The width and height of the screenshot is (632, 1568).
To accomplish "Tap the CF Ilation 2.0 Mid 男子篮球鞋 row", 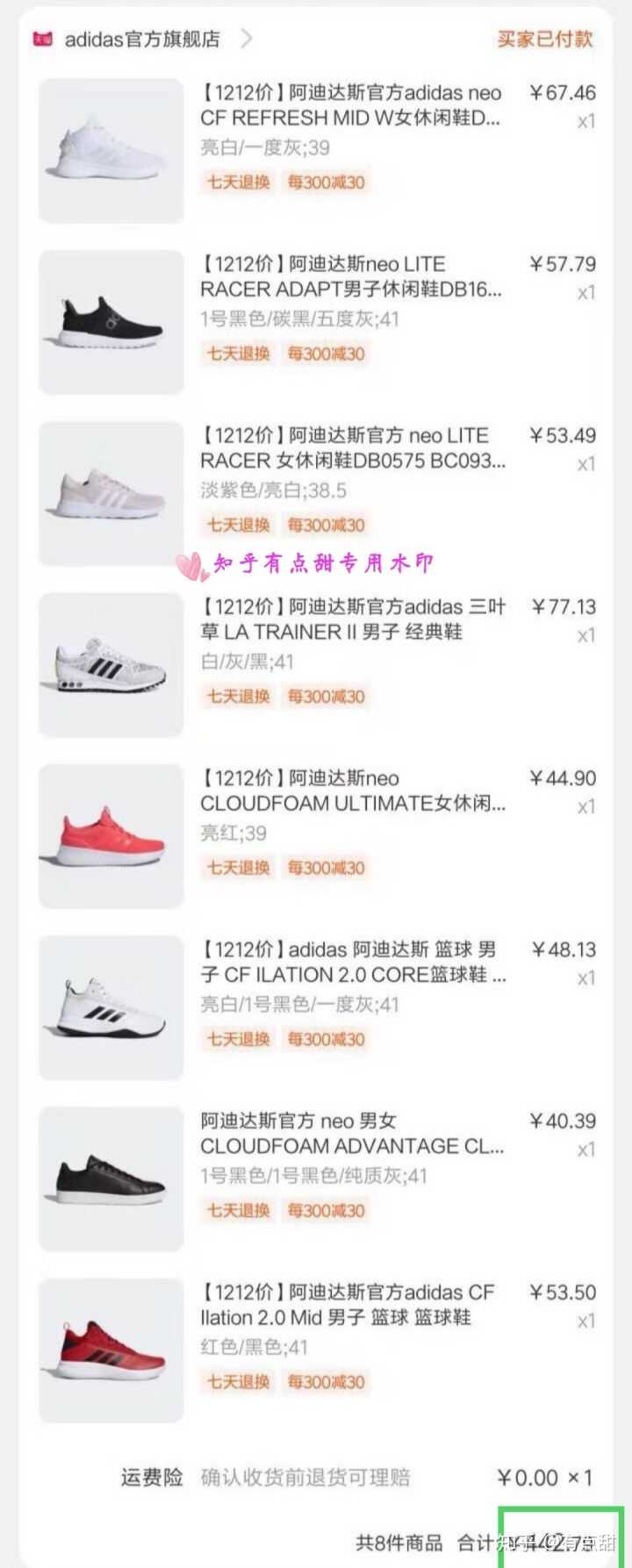I will [351, 1305].
